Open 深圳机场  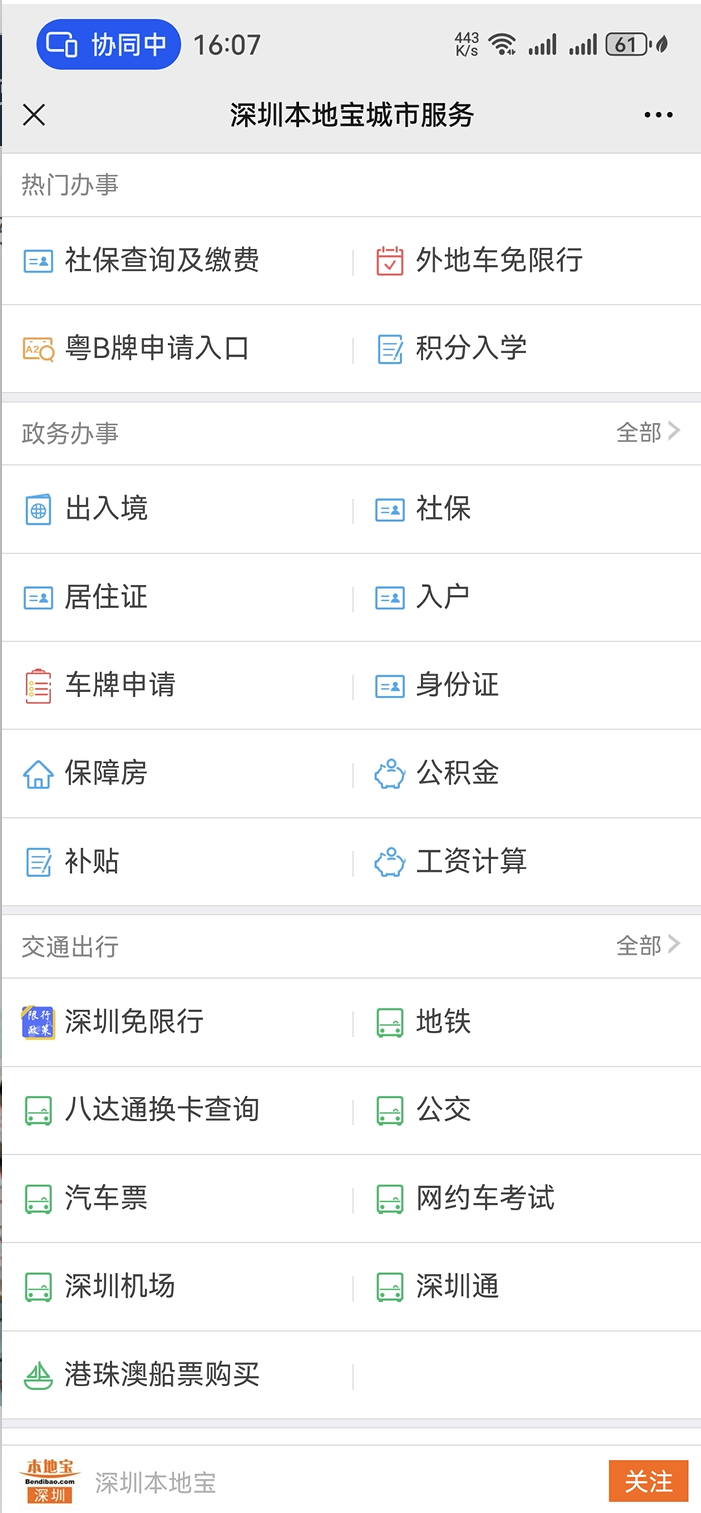[177, 1286]
